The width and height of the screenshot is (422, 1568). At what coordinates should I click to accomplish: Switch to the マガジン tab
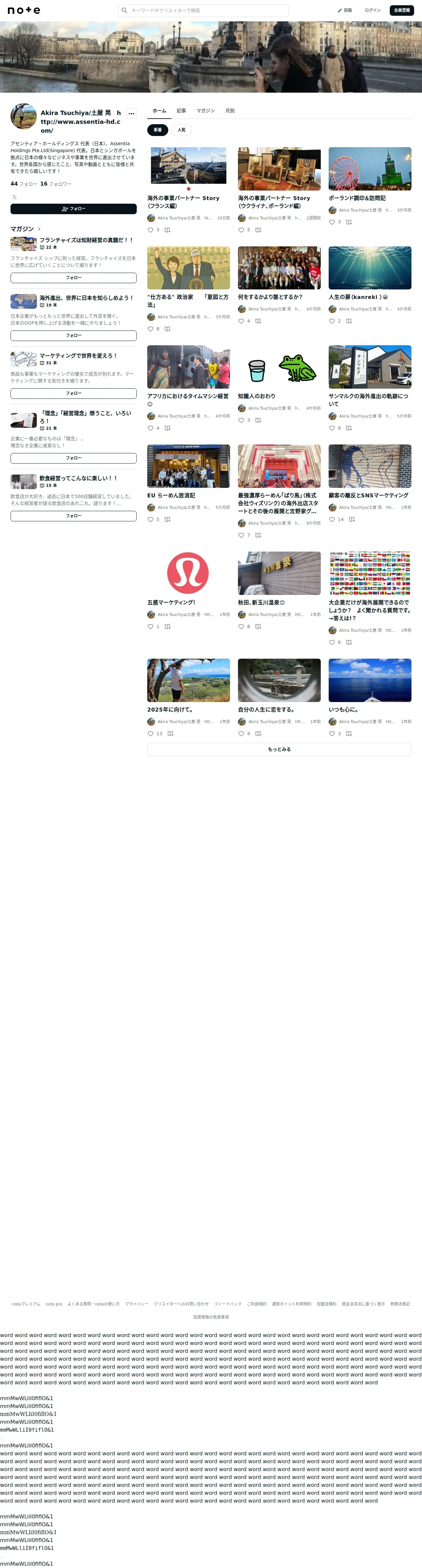(206, 111)
